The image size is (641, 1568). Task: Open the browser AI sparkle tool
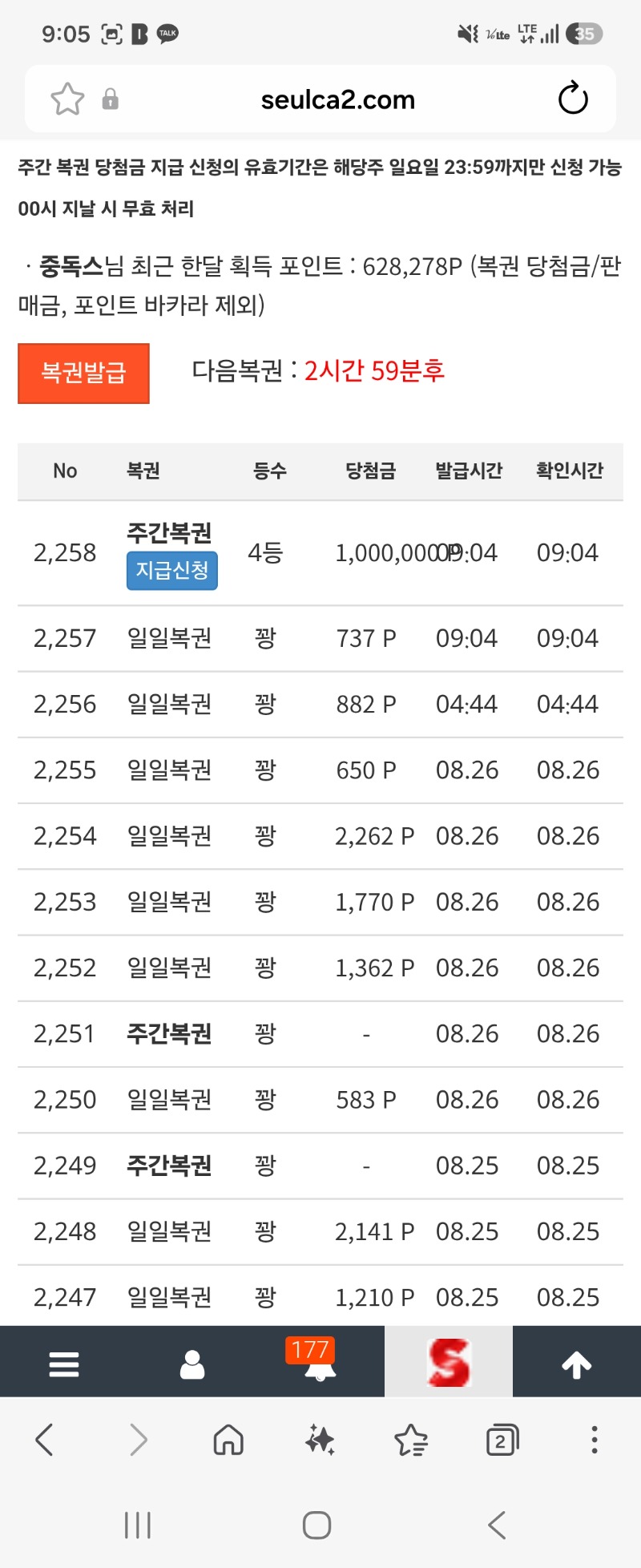pyautogui.click(x=320, y=1440)
